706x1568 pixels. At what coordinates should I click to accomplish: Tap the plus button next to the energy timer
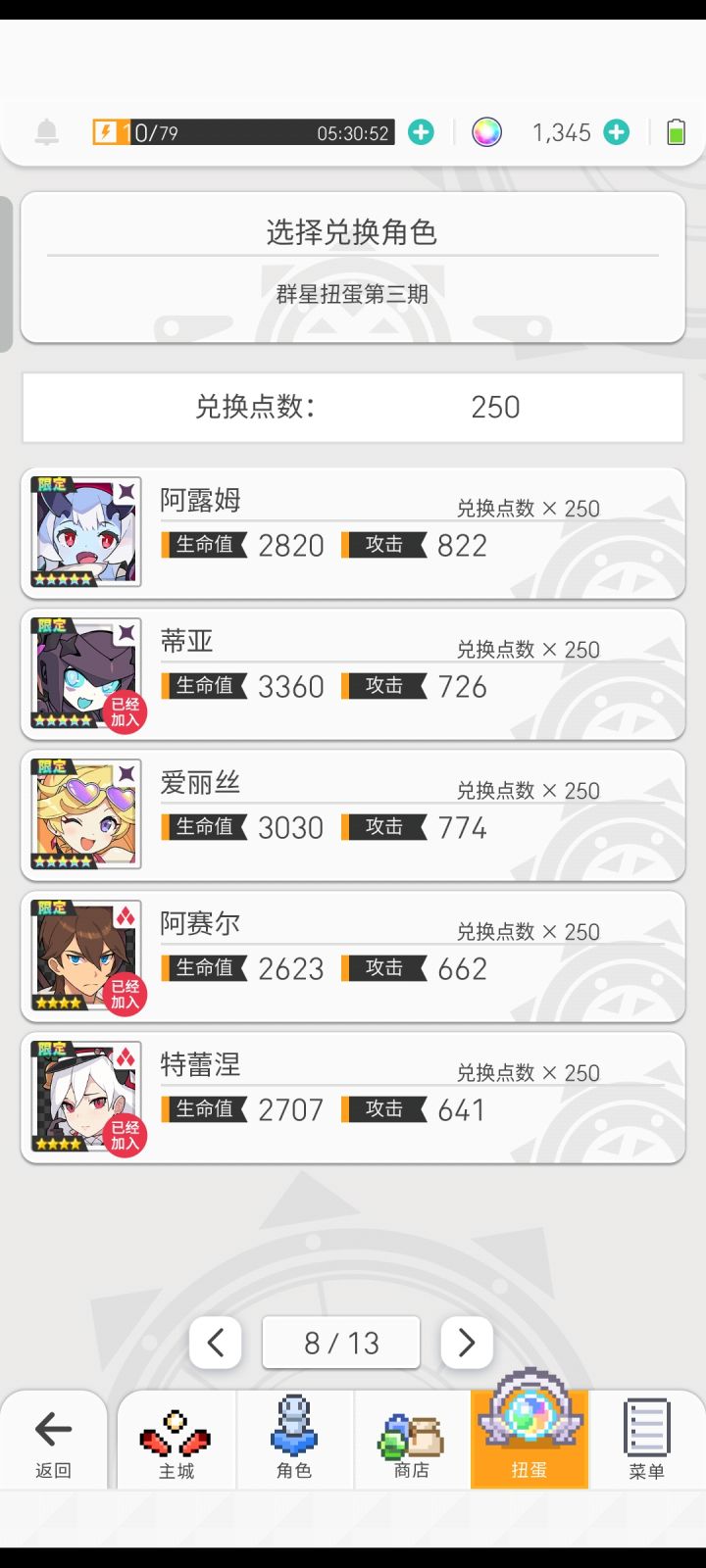[421, 130]
